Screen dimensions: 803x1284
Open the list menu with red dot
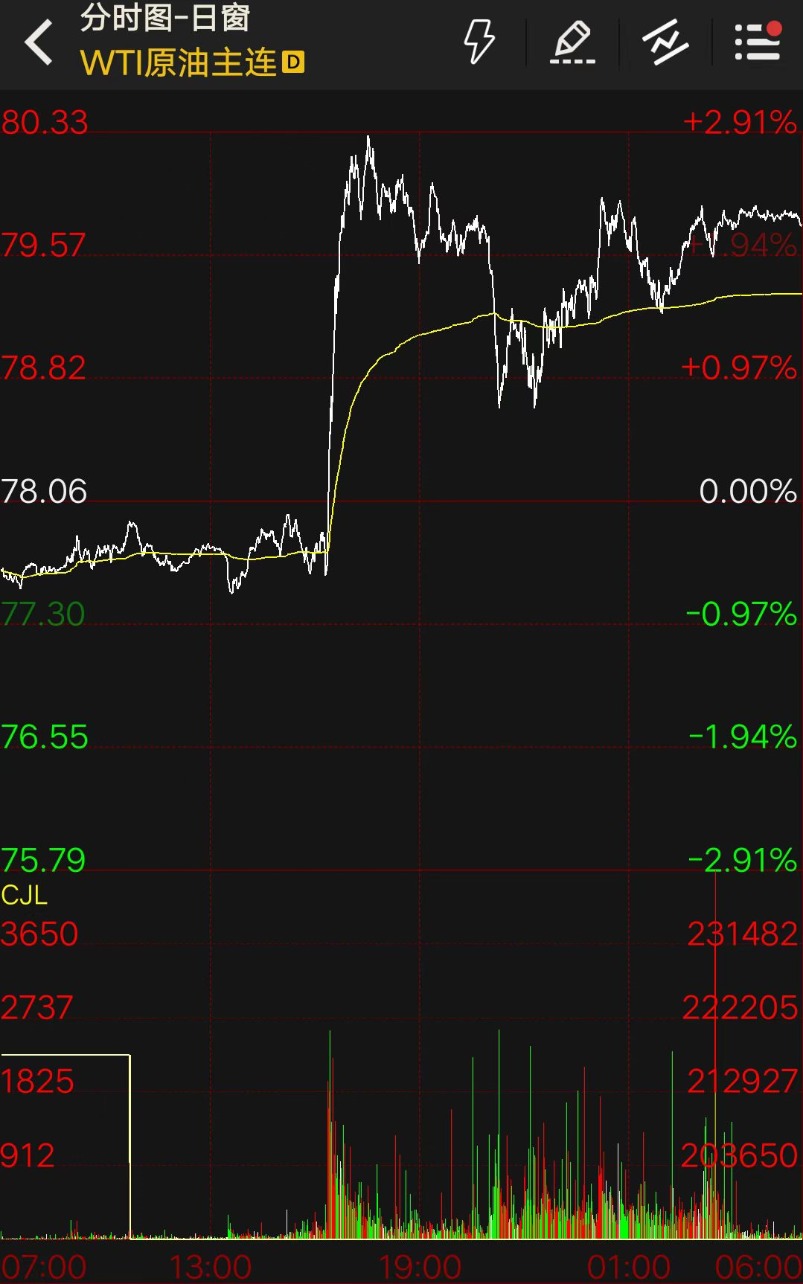click(x=757, y=43)
